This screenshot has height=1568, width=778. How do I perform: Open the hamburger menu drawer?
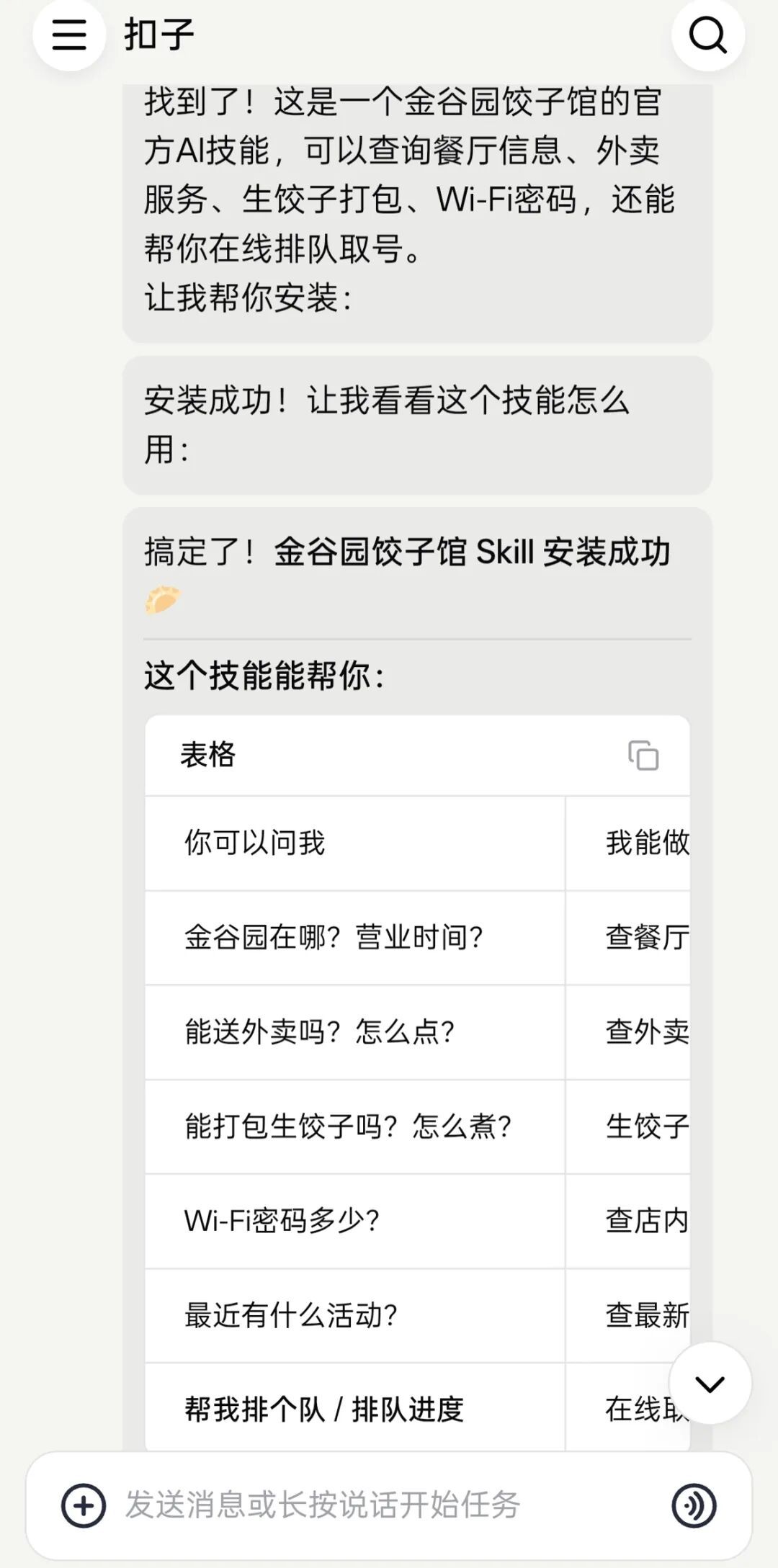click(69, 35)
